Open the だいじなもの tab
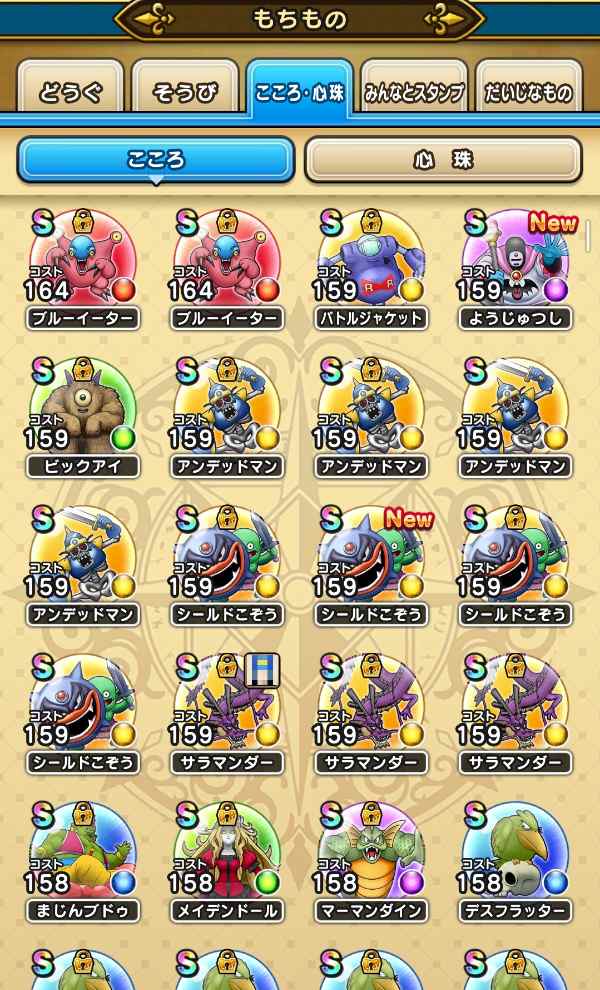 (x=528, y=91)
